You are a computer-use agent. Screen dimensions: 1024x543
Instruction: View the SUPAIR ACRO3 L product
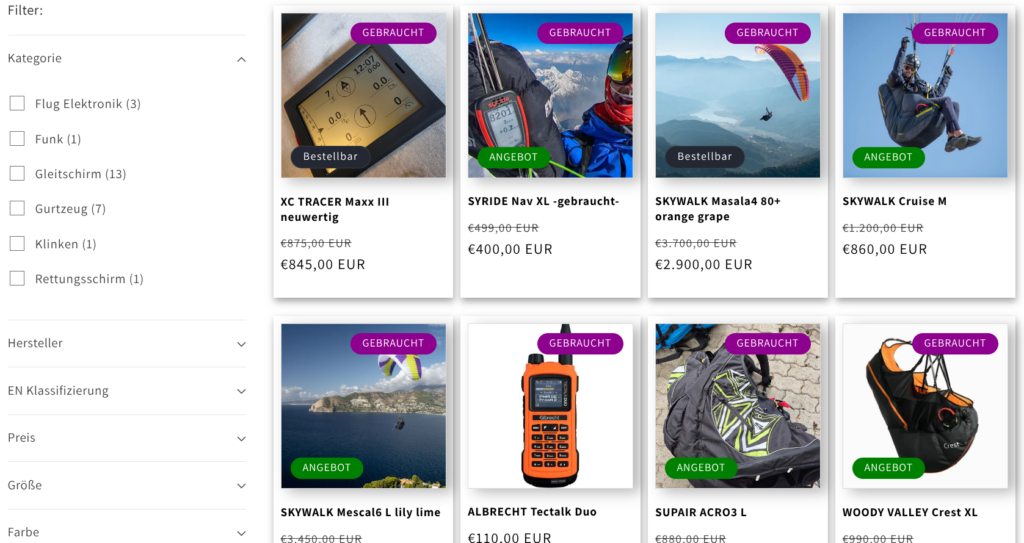(700, 512)
